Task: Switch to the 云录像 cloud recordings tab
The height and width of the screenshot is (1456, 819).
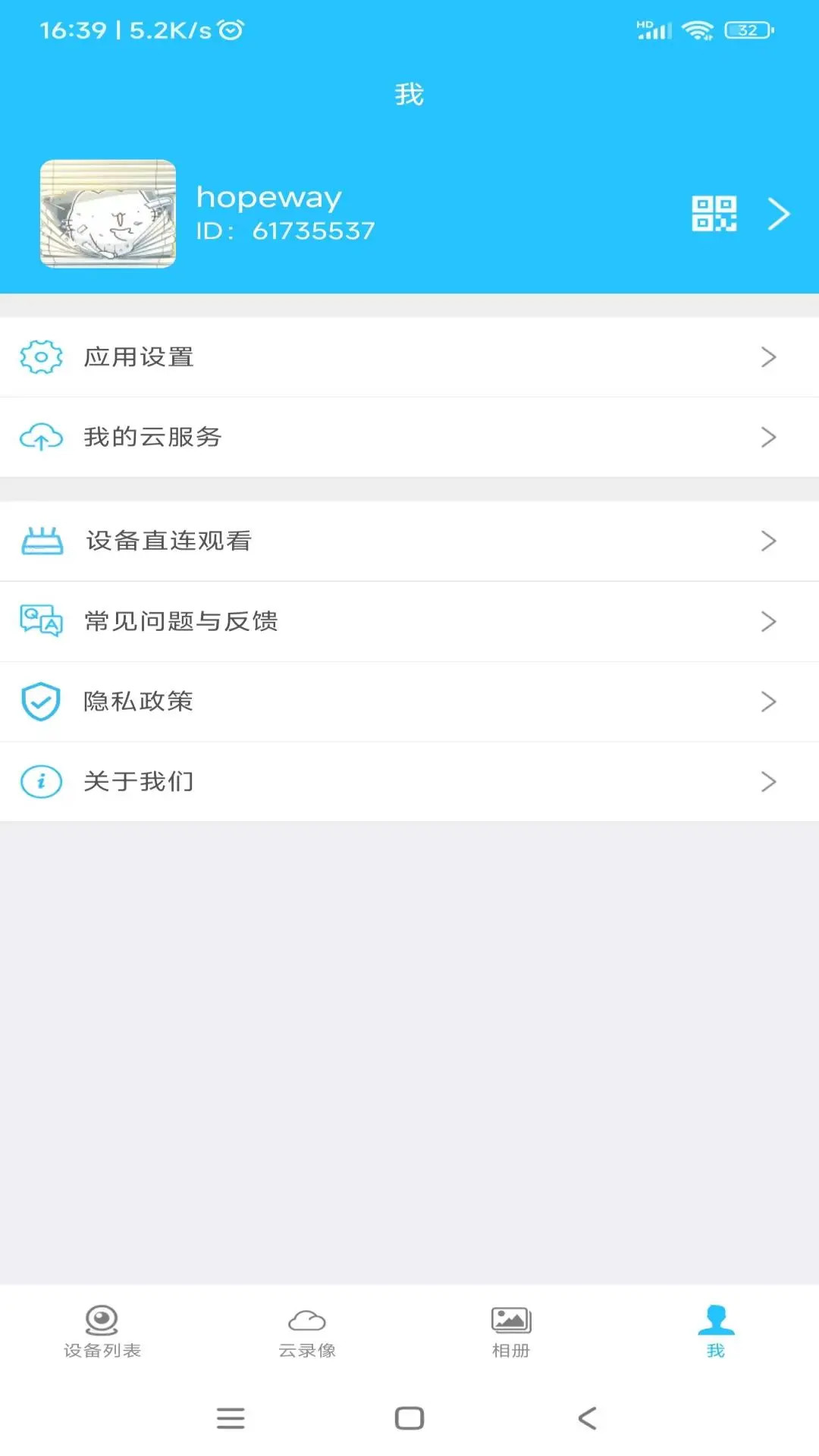Action: pyautogui.click(x=307, y=1332)
